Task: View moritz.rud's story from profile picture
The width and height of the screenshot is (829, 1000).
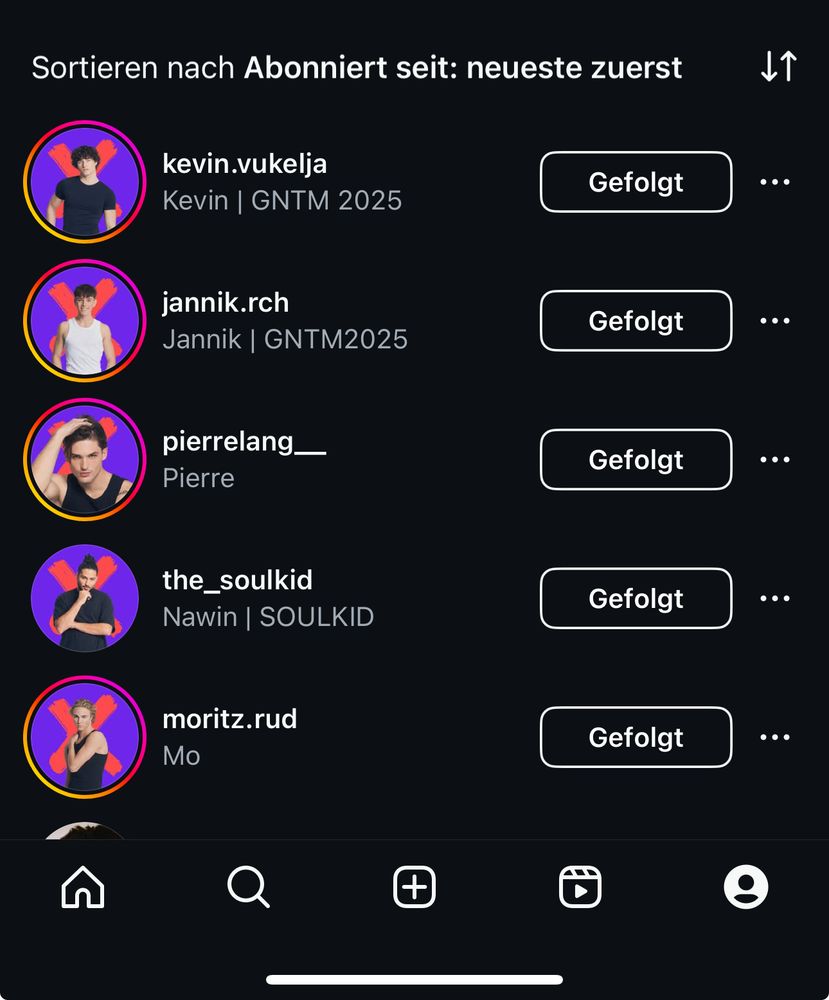Action: pyautogui.click(x=84, y=738)
